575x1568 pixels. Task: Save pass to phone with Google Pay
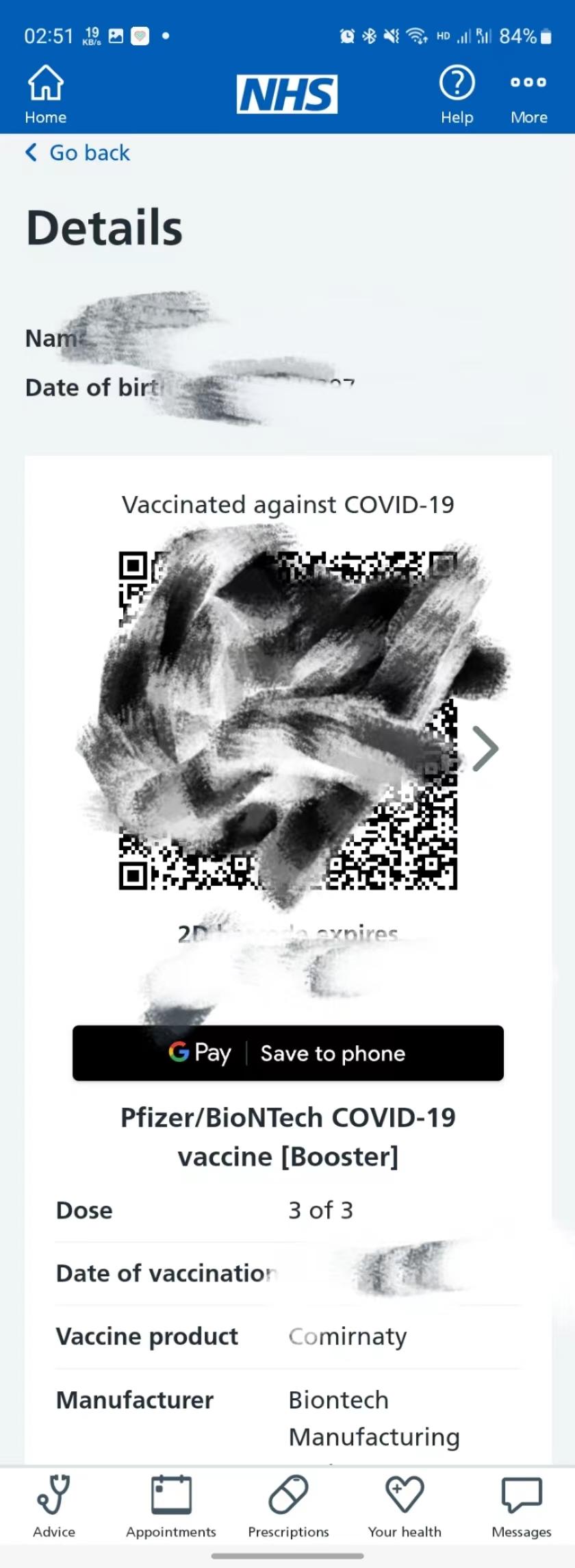(x=287, y=1053)
